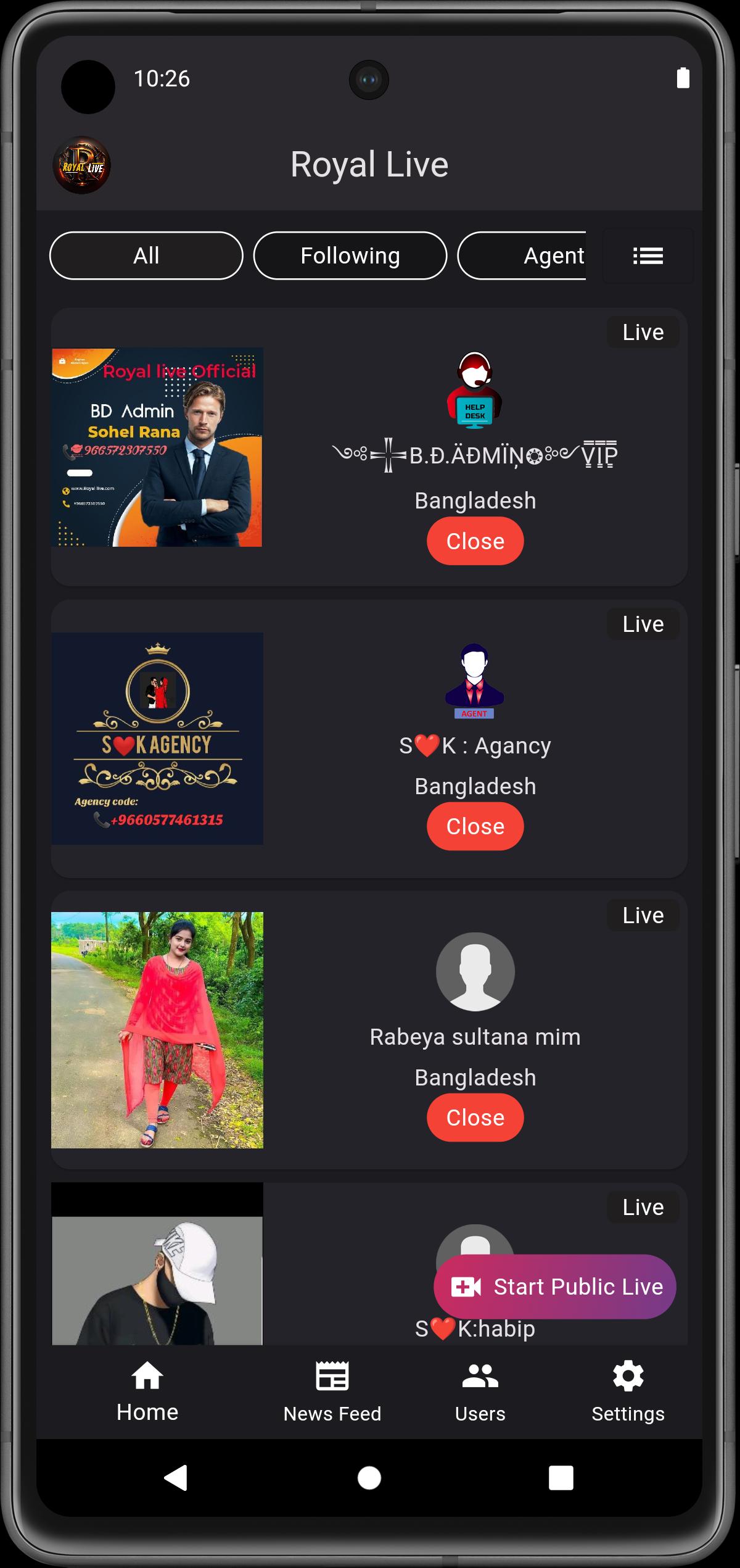Tap the system back button
The image size is (740, 1568).
pos(176,1478)
